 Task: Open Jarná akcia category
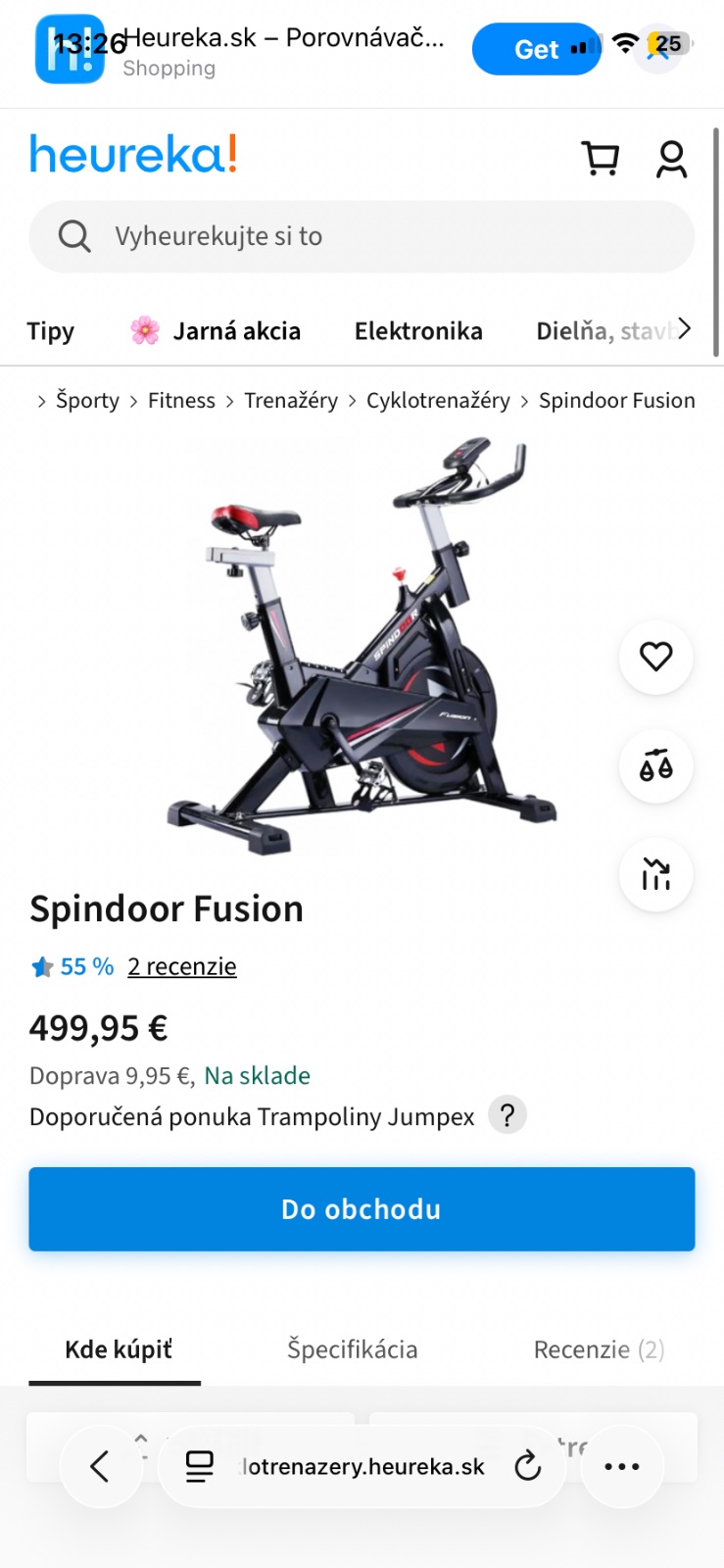click(x=216, y=331)
